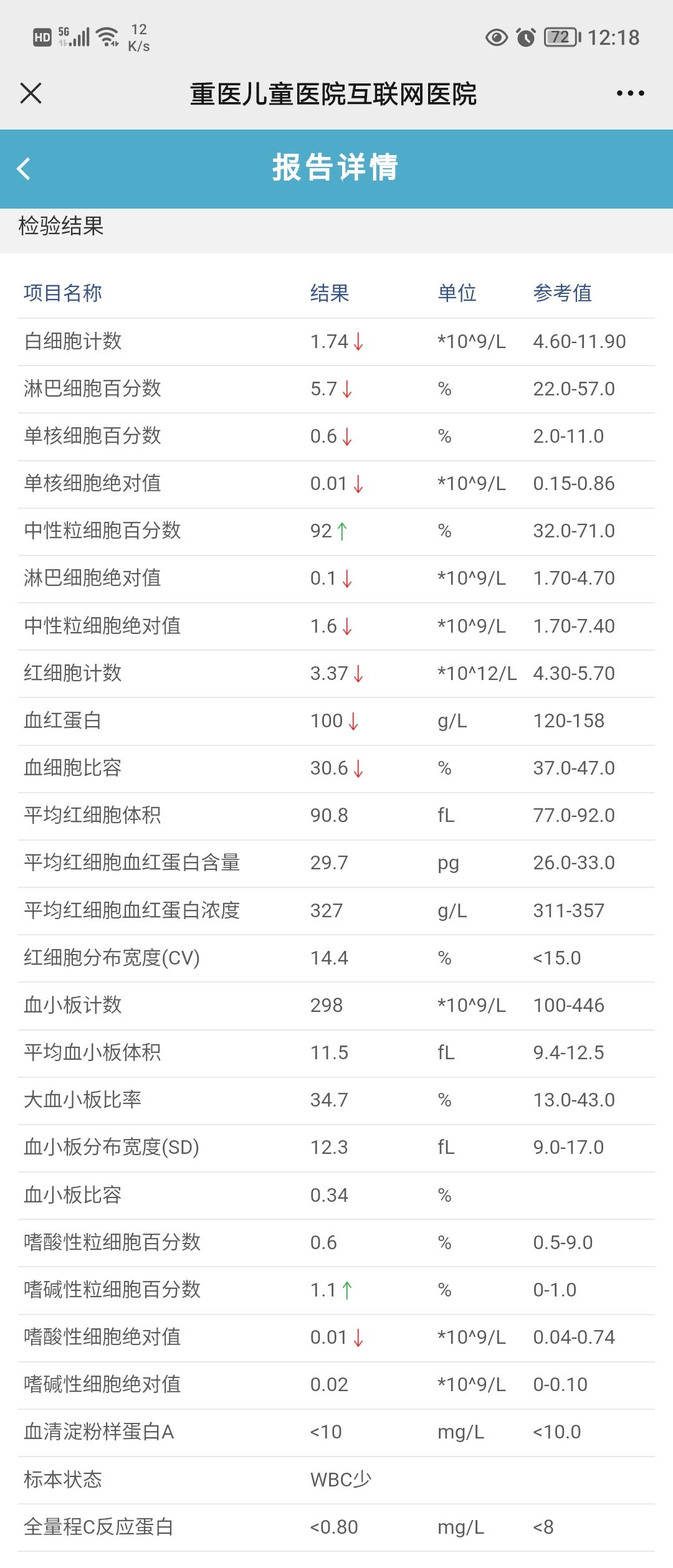Go back from the report details
This screenshot has width=673, height=1568.
tap(24, 169)
